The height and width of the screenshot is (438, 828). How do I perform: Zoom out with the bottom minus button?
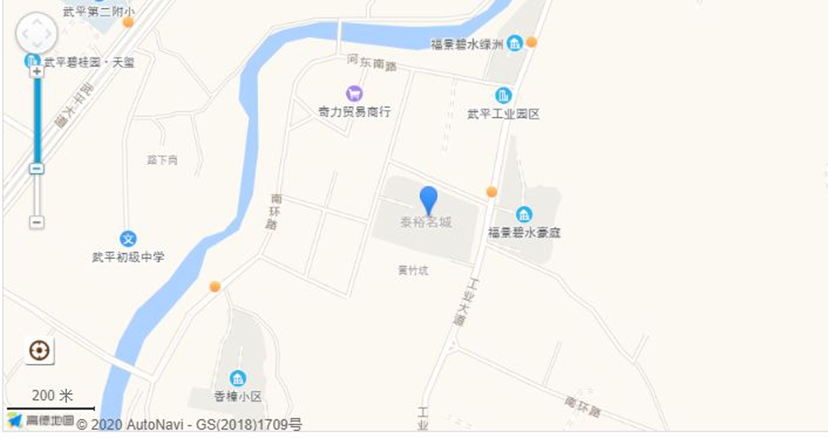[37, 221]
